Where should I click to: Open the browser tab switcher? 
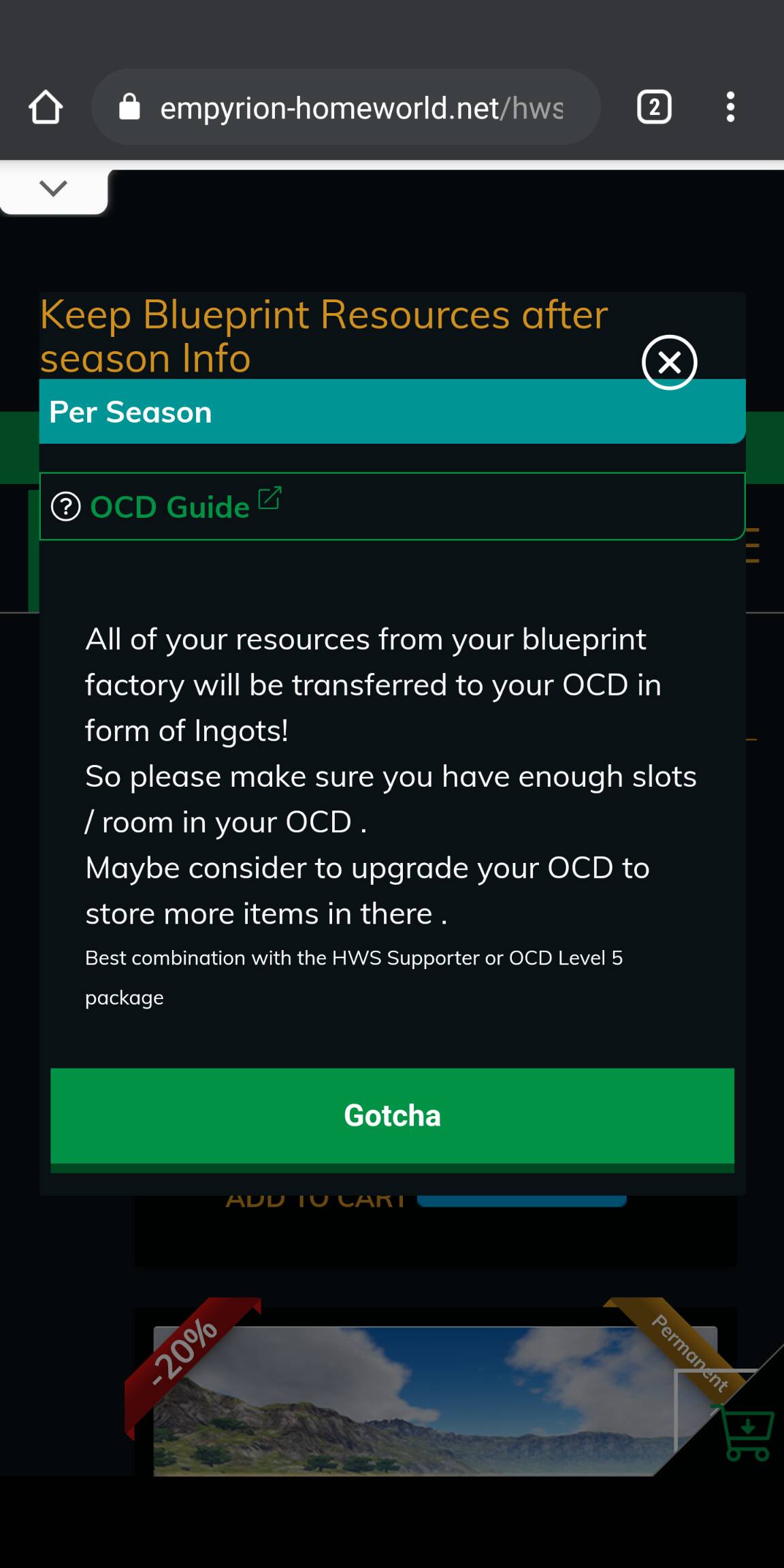pyautogui.click(x=654, y=108)
